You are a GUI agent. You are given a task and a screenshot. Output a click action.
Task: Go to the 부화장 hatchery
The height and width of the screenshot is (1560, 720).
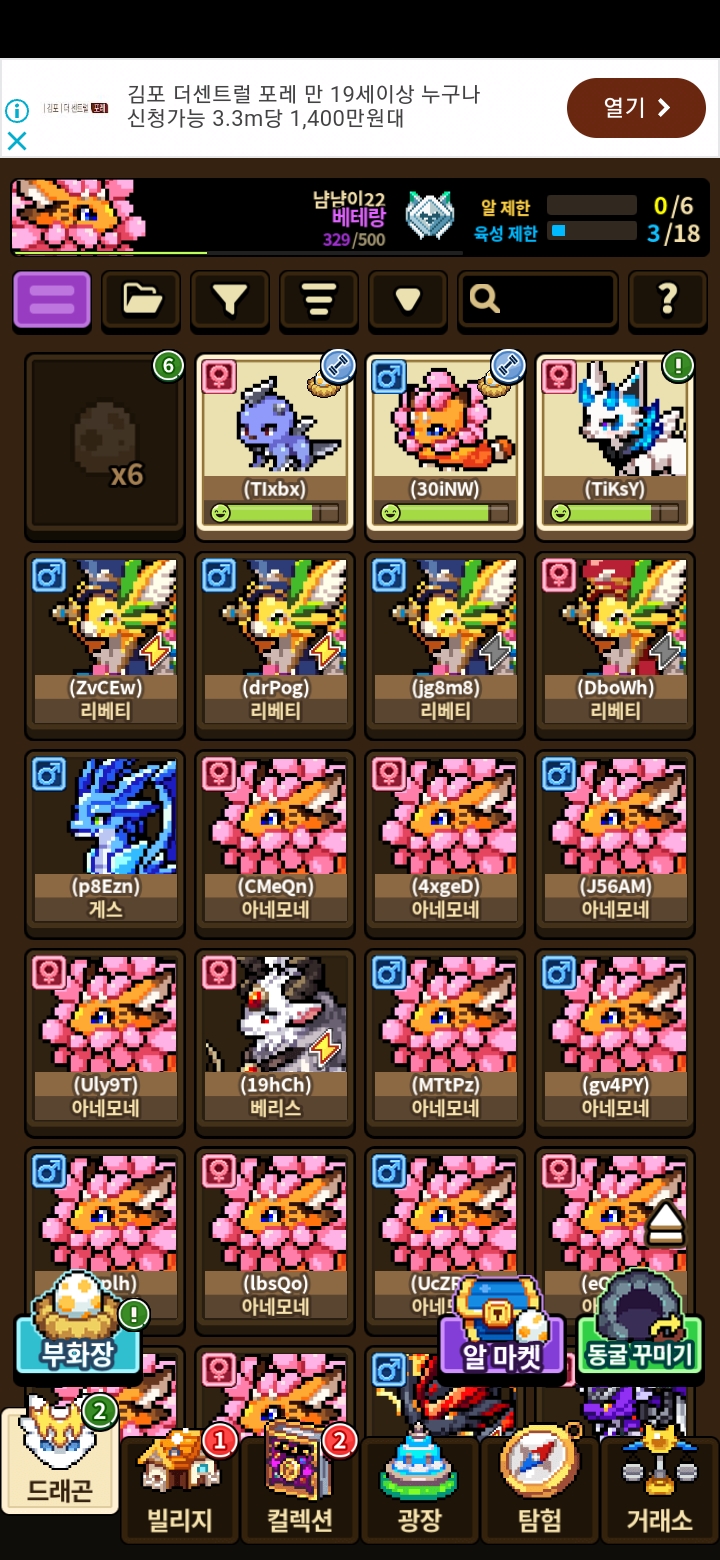[78, 1324]
